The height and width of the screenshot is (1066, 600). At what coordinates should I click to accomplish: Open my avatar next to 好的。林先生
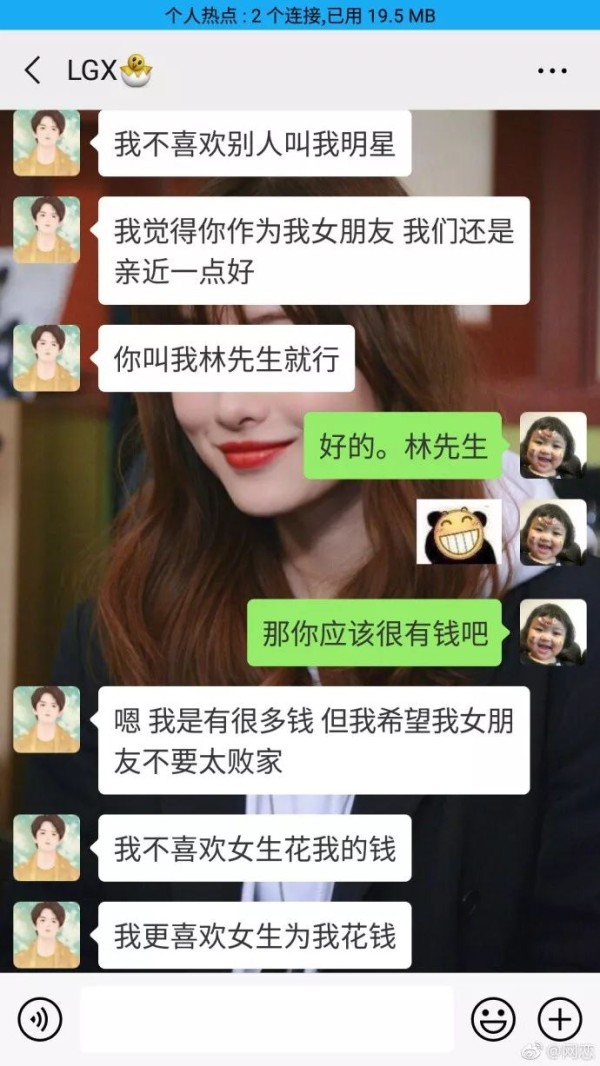point(553,445)
